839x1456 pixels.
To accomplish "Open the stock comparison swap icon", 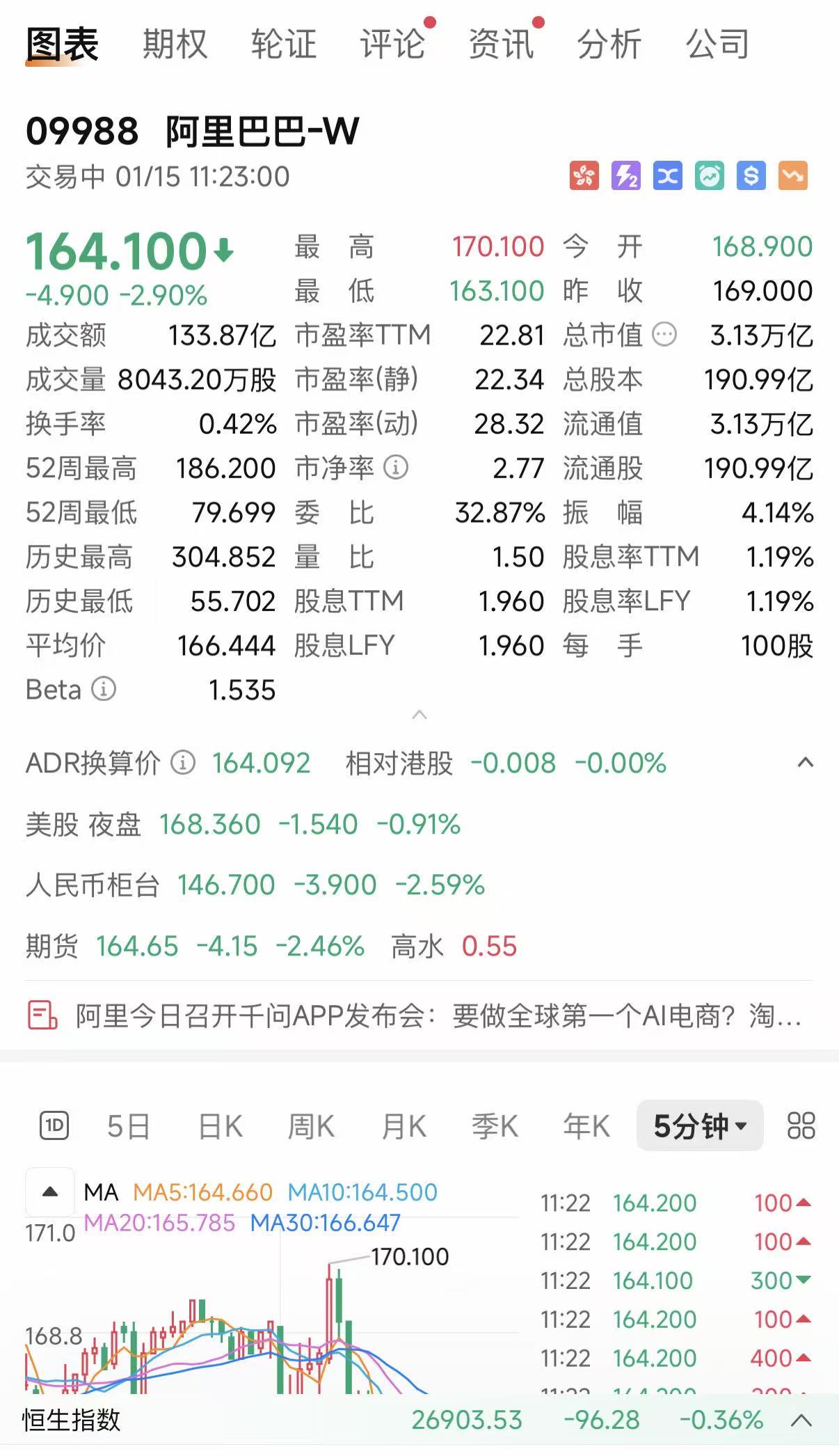I will click(x=667, y=176).
